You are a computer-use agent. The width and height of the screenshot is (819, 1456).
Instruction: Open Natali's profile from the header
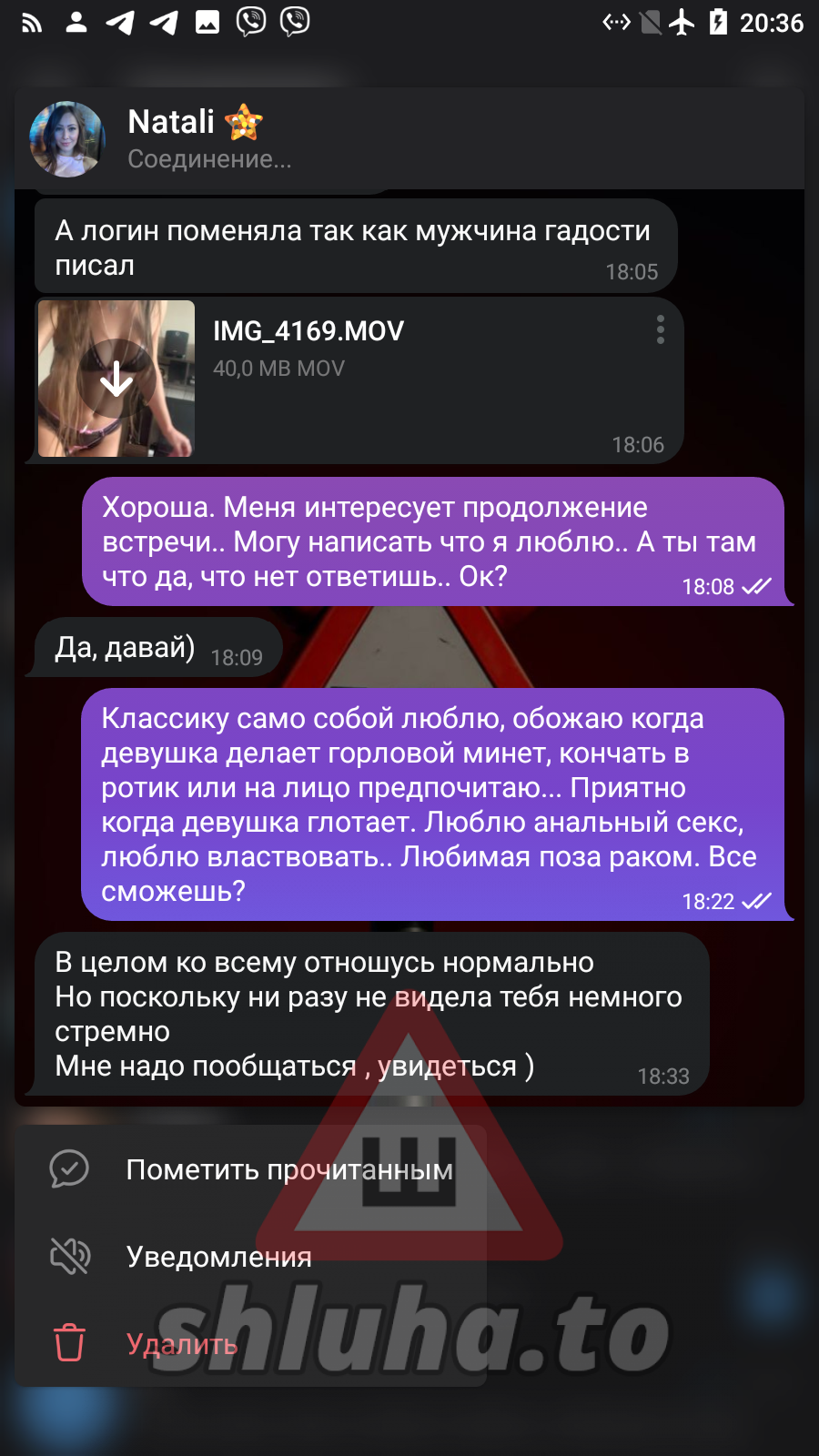(x=173, y=138)
